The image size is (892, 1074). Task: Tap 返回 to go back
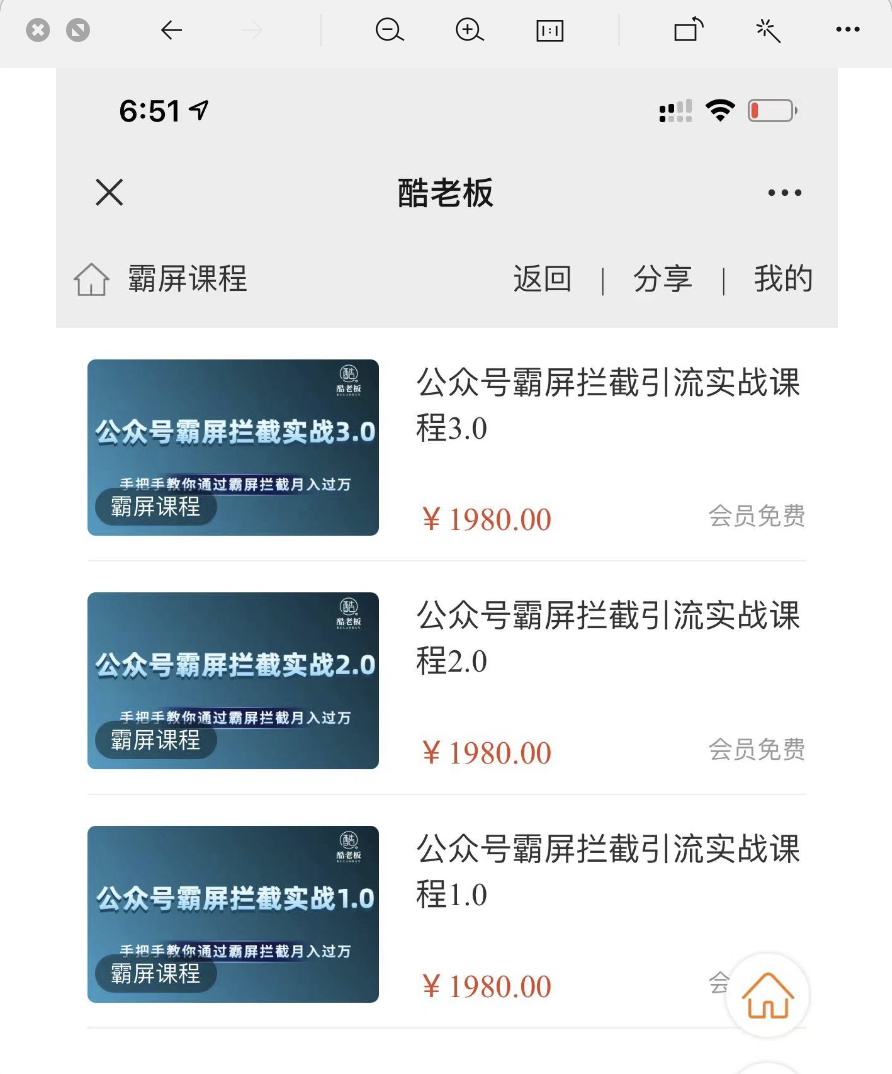(542, 279)
